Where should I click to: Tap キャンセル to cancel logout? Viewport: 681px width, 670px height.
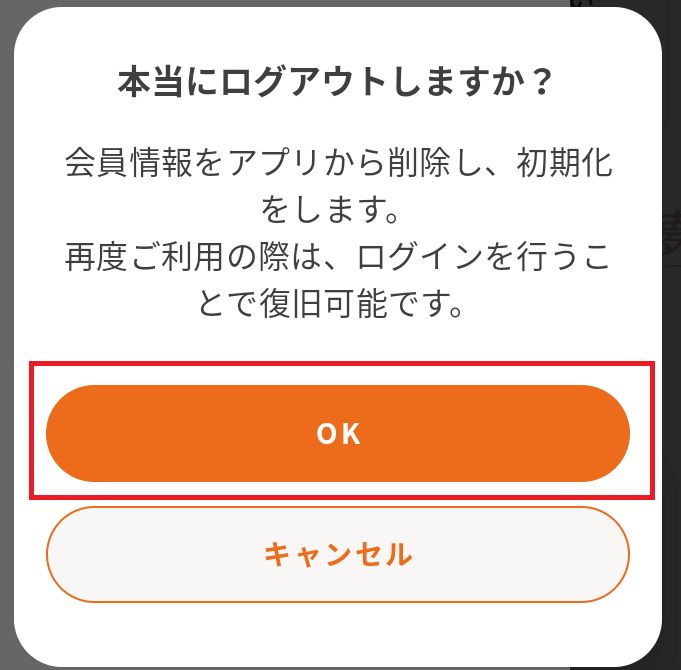point(338,554)
